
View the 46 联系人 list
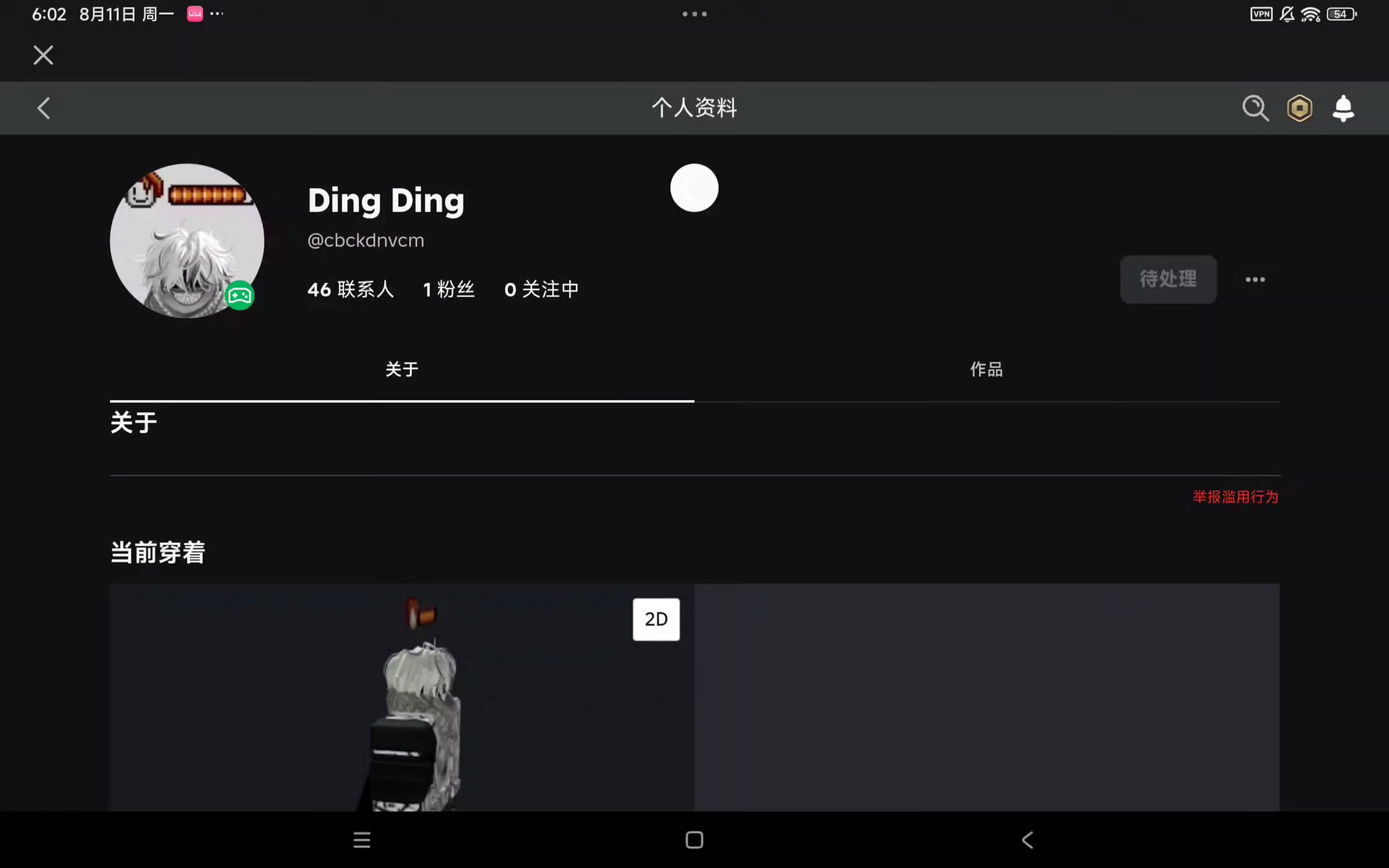(x=351, y=289)
